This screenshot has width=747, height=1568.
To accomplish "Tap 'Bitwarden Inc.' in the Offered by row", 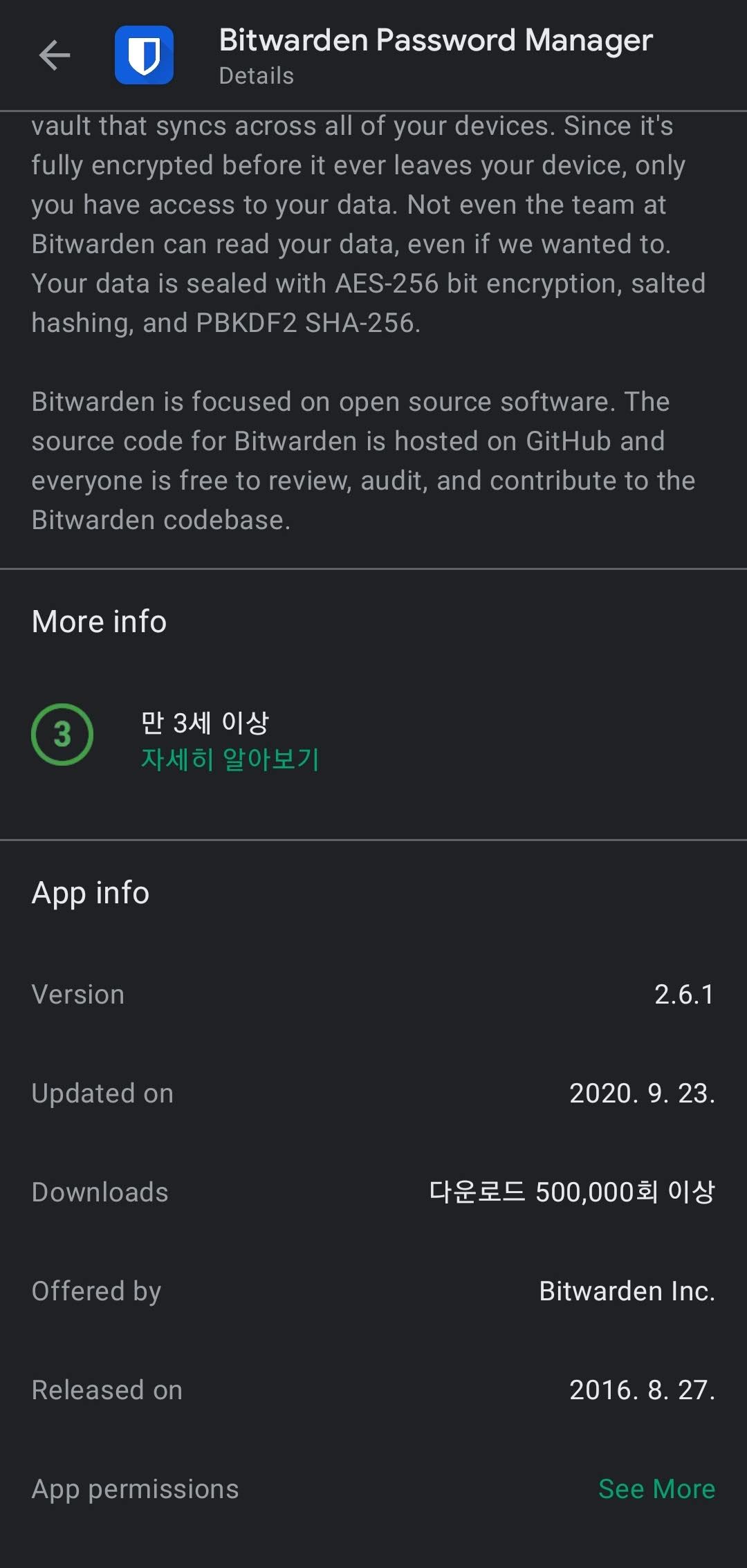I will tap(625, 1290).
